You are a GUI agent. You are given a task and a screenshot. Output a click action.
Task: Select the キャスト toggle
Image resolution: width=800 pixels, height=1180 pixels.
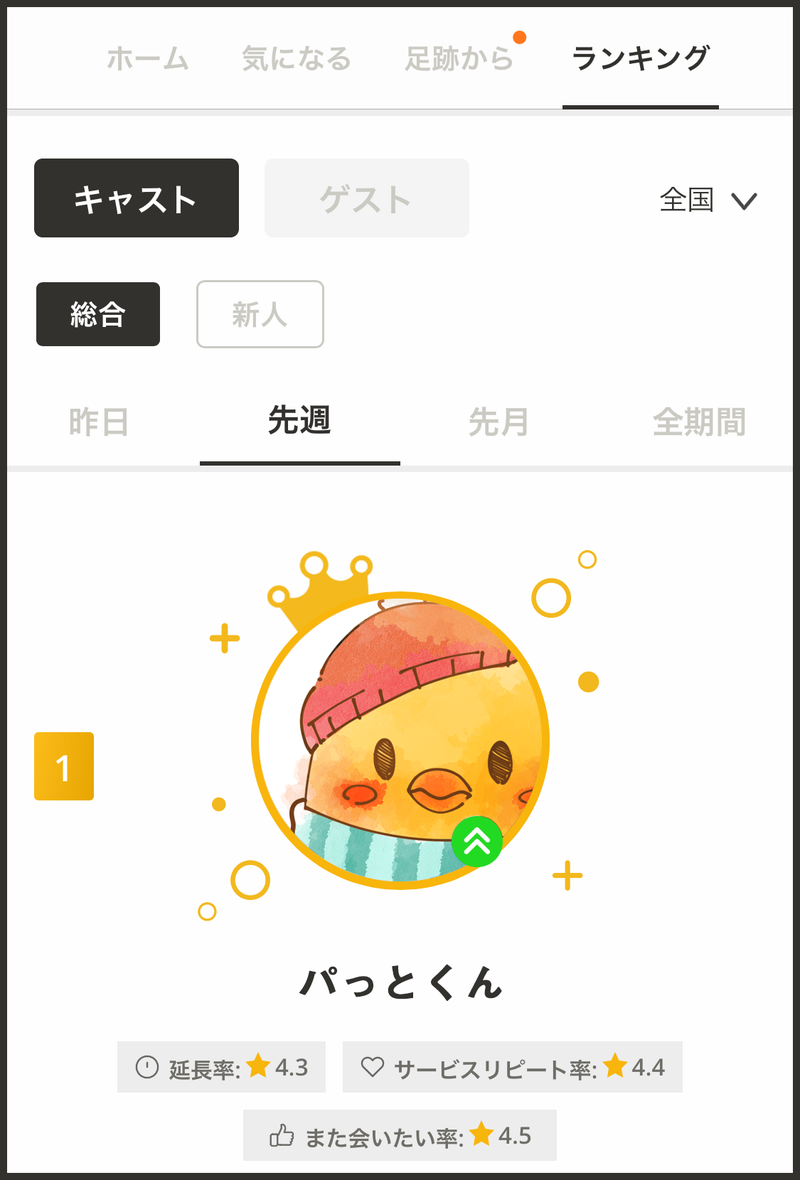[136, 198]
